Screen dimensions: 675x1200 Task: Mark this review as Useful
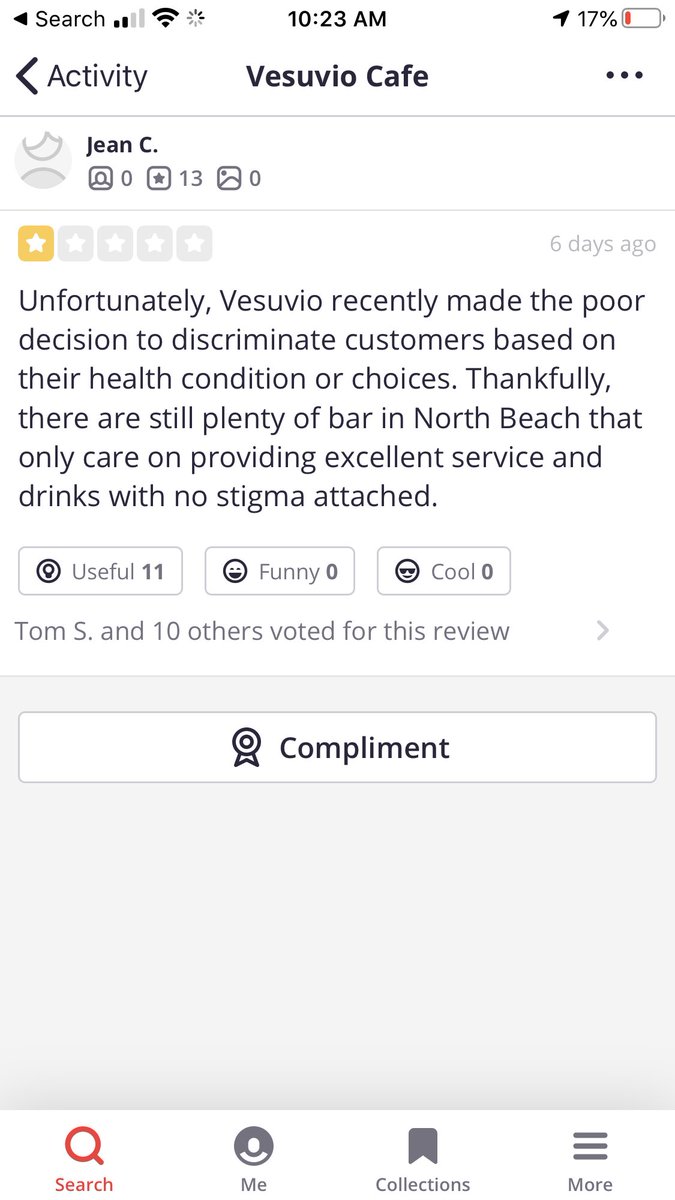coord(100,572)
